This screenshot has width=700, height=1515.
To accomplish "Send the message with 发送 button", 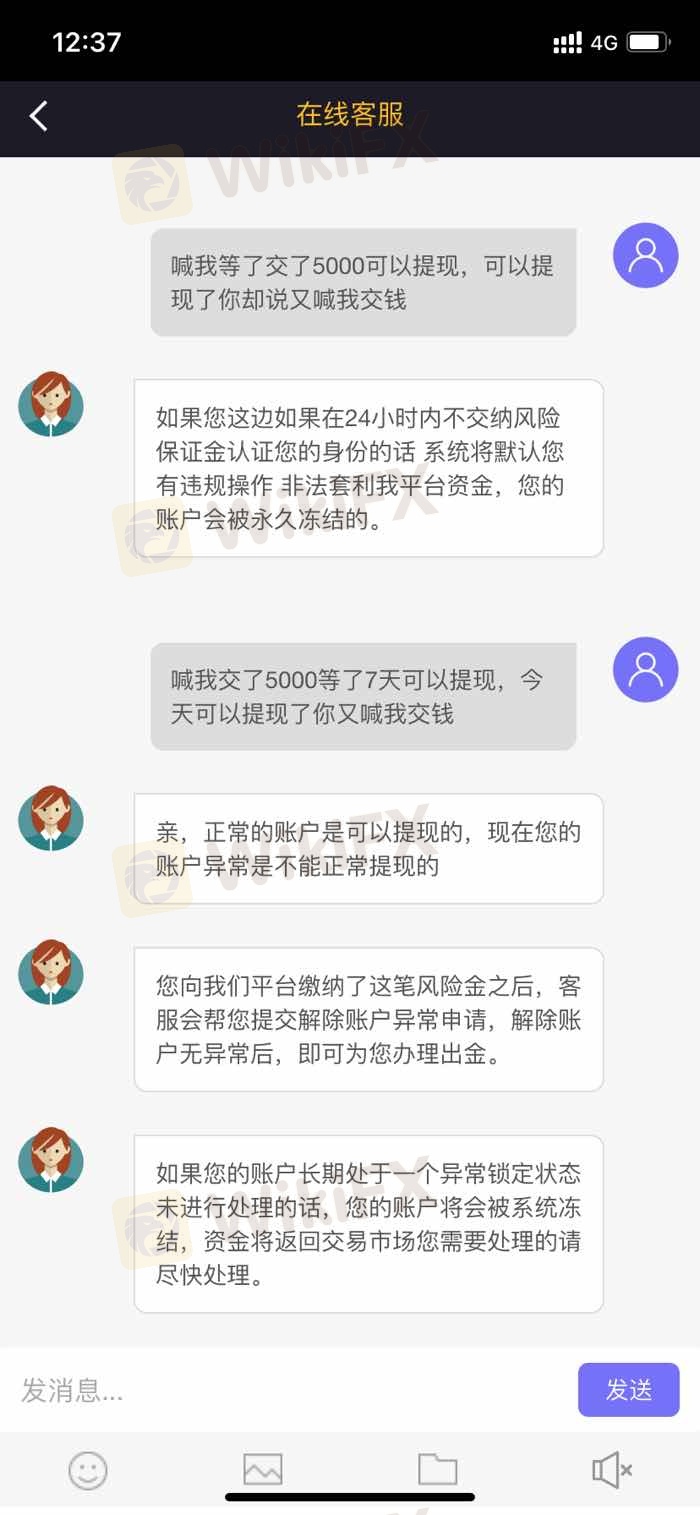I will [x=629, y=1389].
